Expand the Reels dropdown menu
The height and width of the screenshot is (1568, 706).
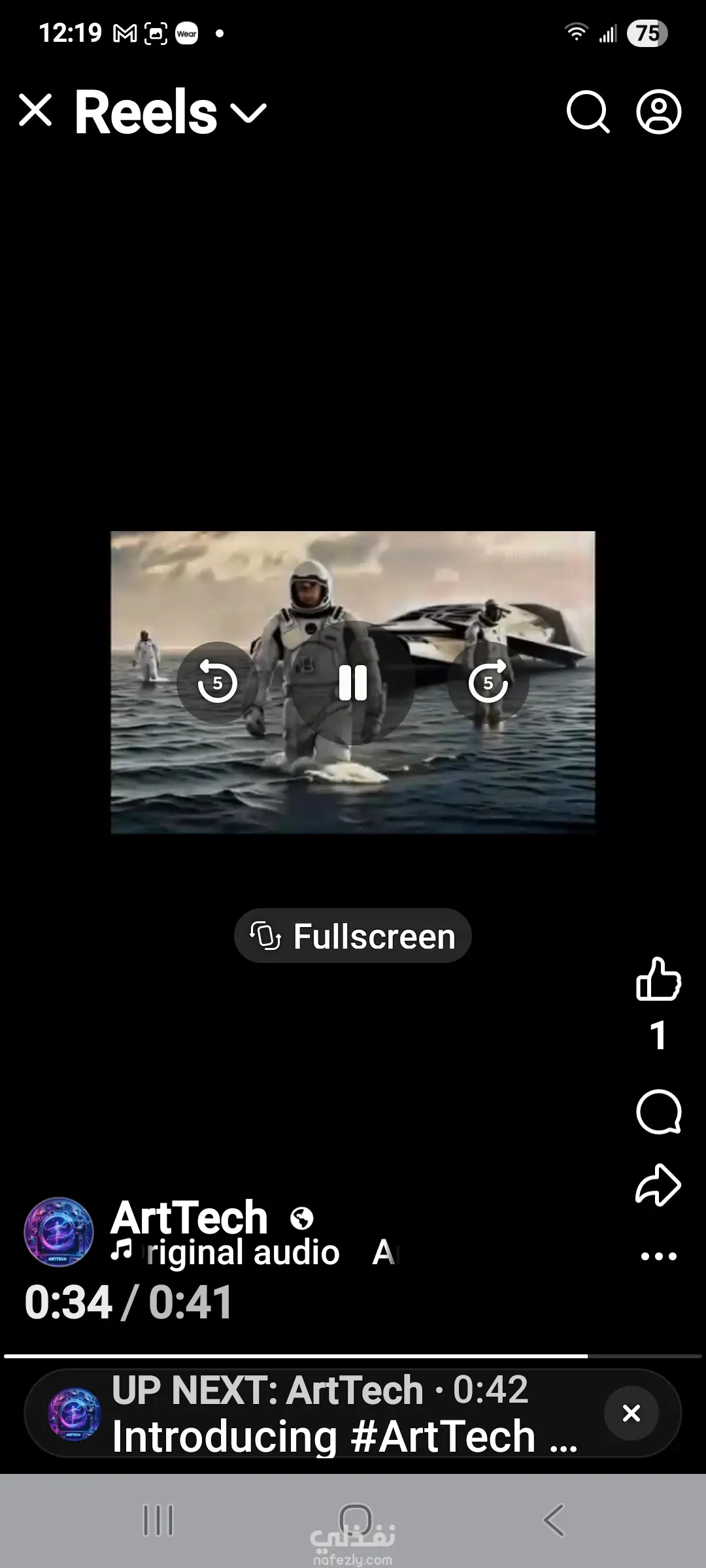coord(249,113)
